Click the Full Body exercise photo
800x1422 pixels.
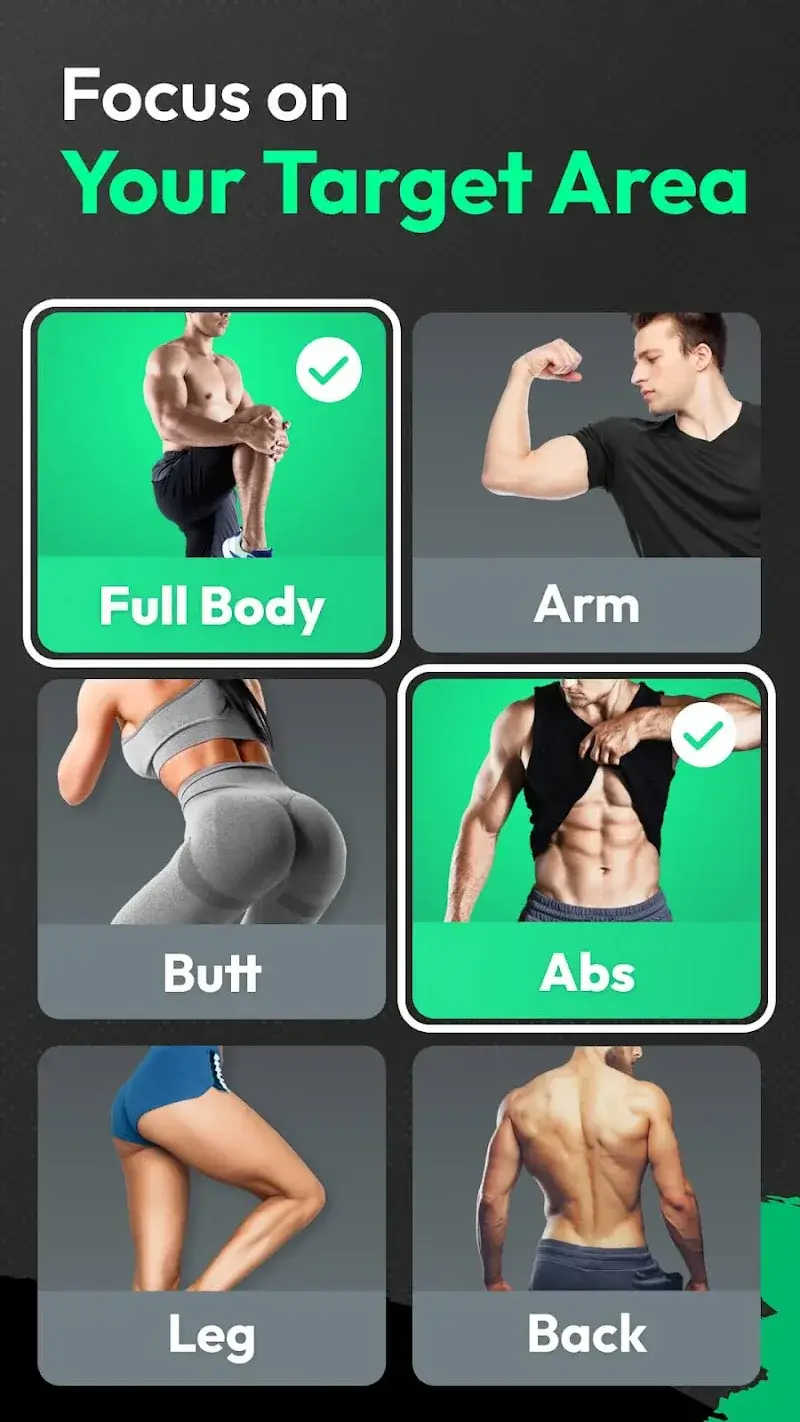point(210,440)
